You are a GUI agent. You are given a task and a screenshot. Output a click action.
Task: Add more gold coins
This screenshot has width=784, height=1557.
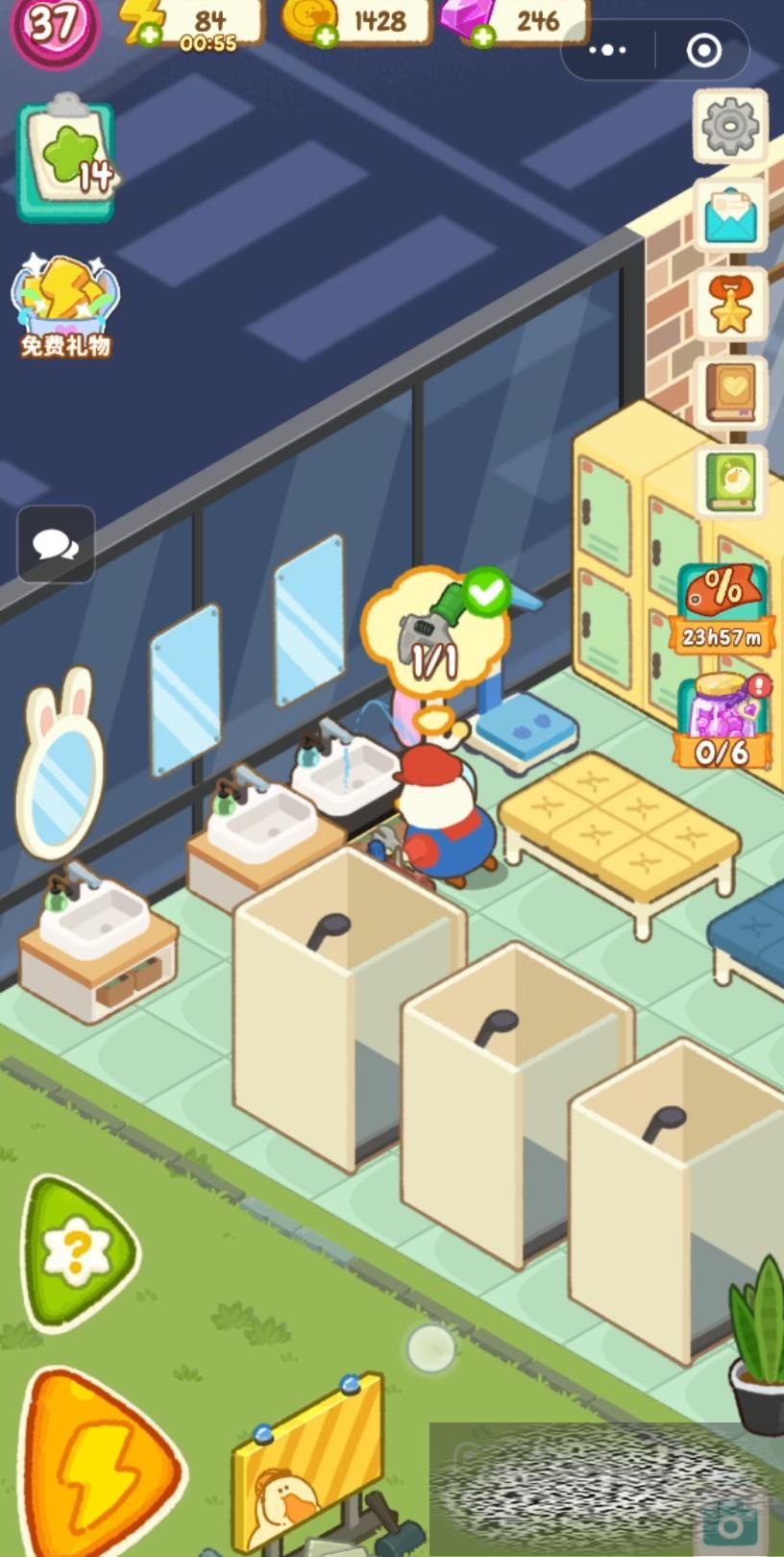point(326,37)
